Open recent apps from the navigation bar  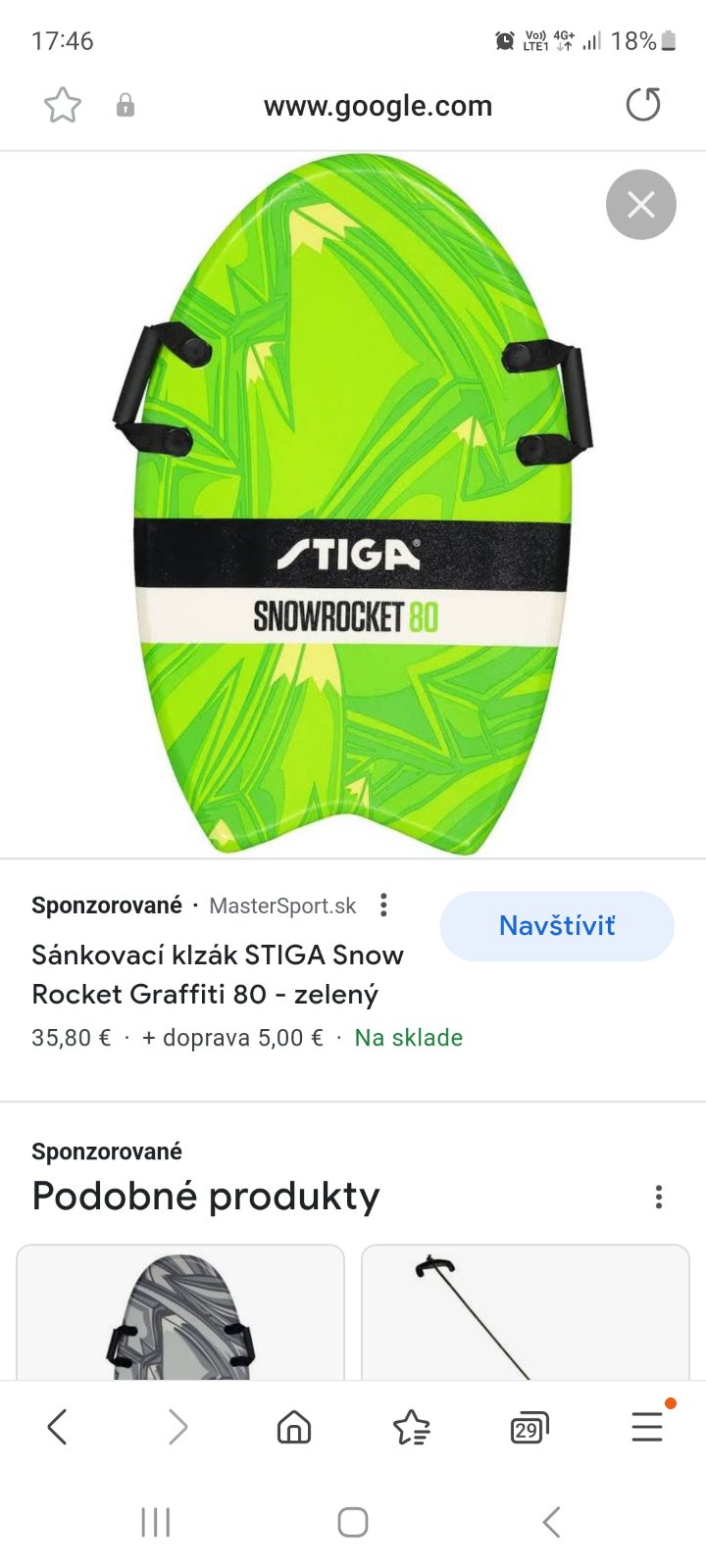(156, 1522)
